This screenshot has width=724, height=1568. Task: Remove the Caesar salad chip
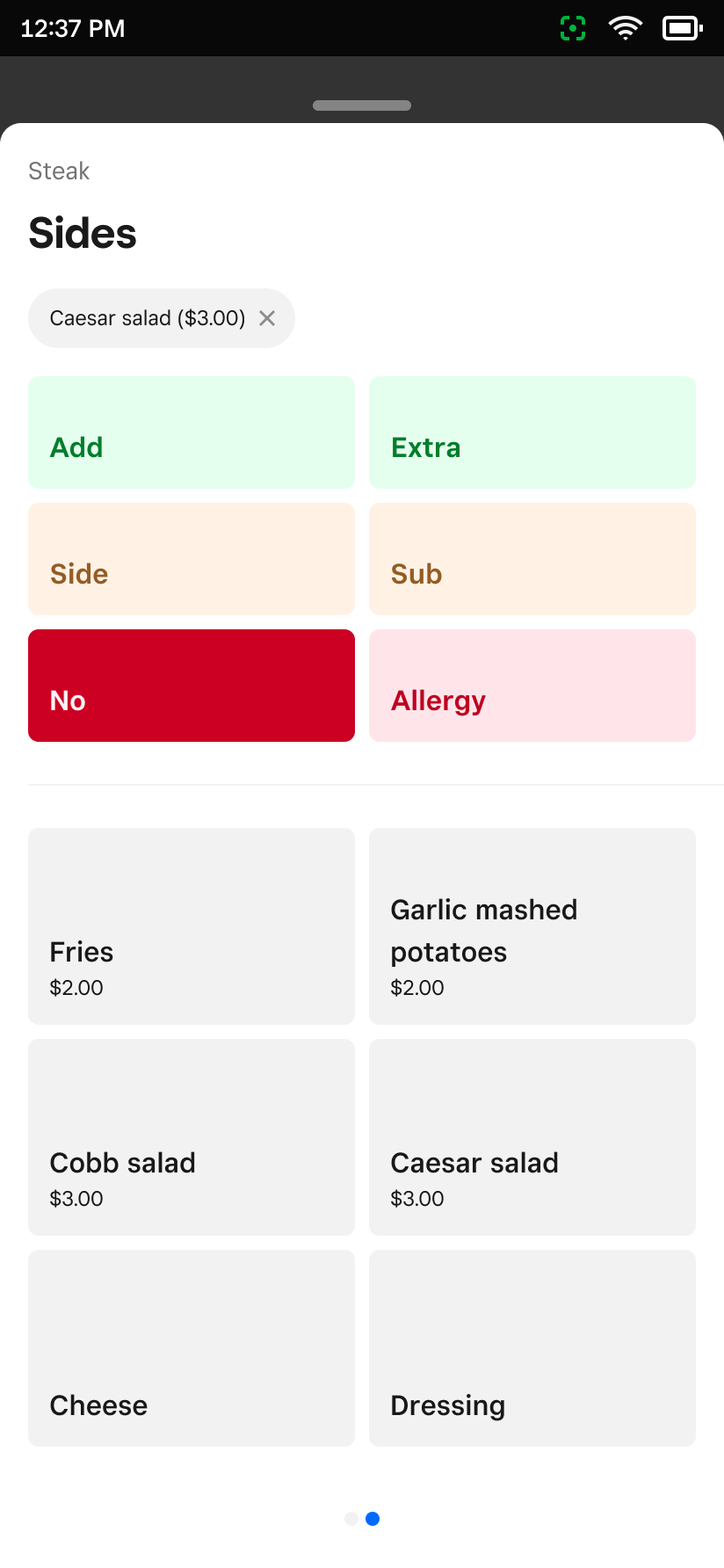[x=267, y=318]
